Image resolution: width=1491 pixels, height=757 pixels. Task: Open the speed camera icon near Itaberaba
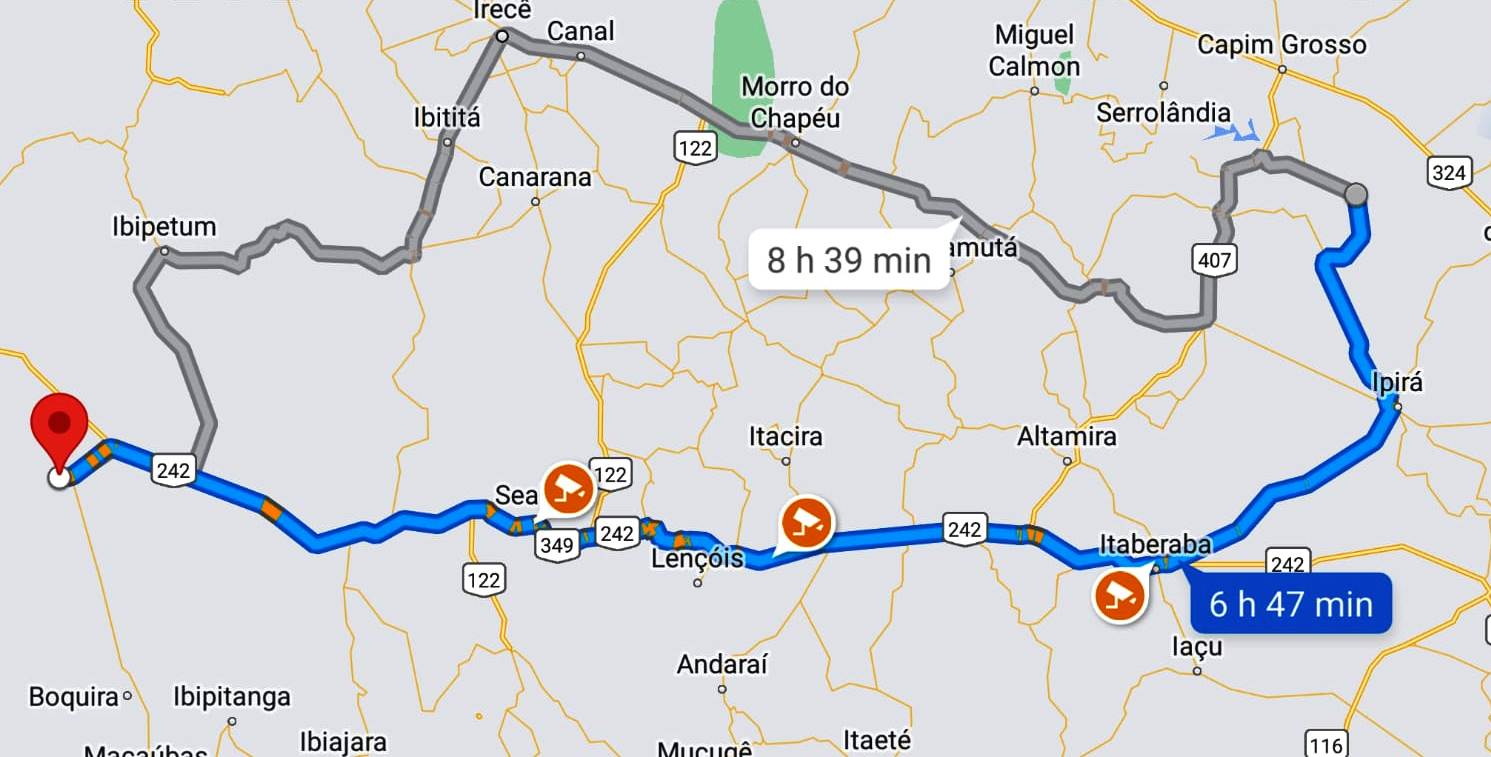tap(1120, 597)
